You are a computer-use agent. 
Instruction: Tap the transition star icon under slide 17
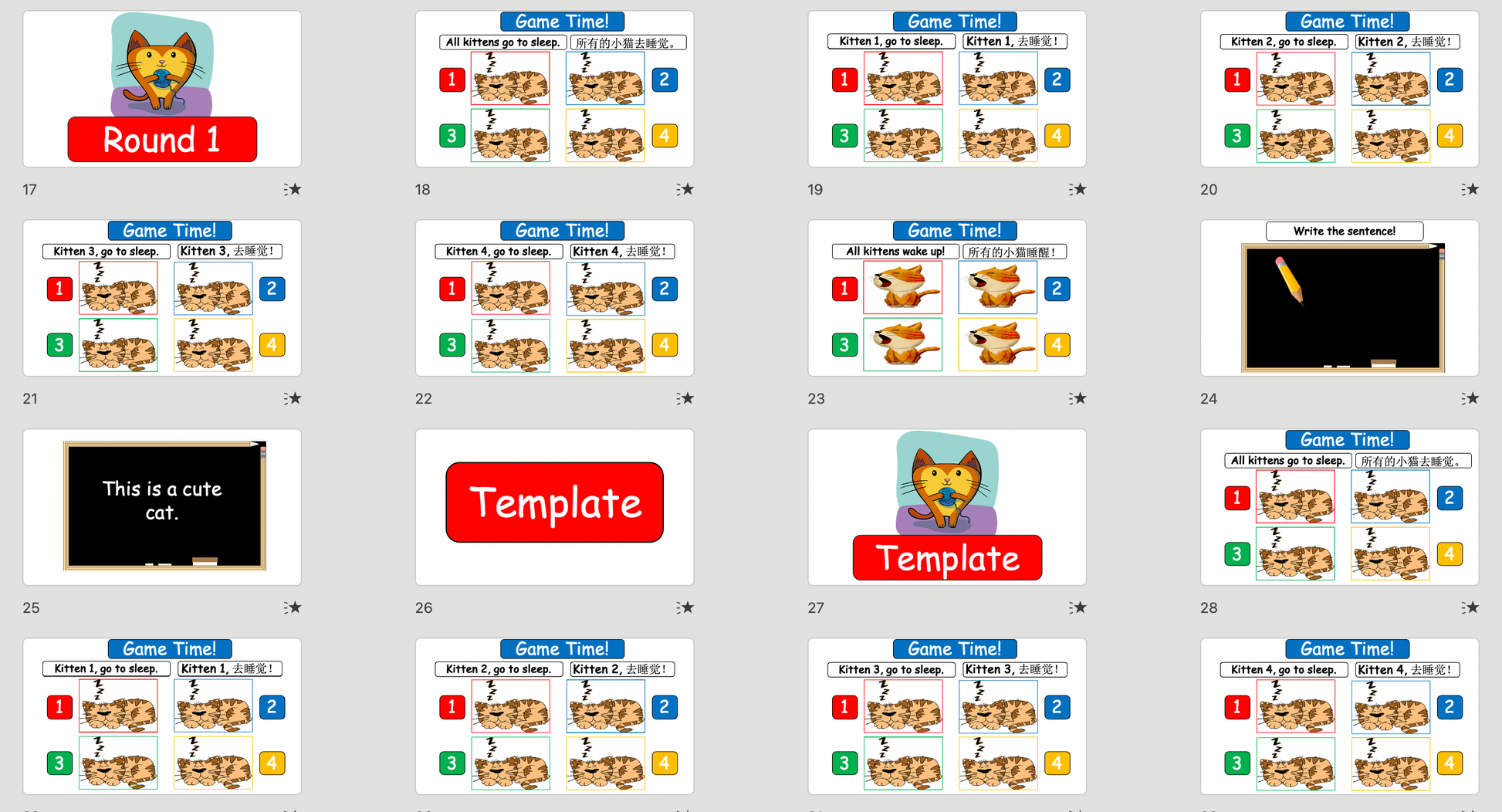click(x=293, y=189)
